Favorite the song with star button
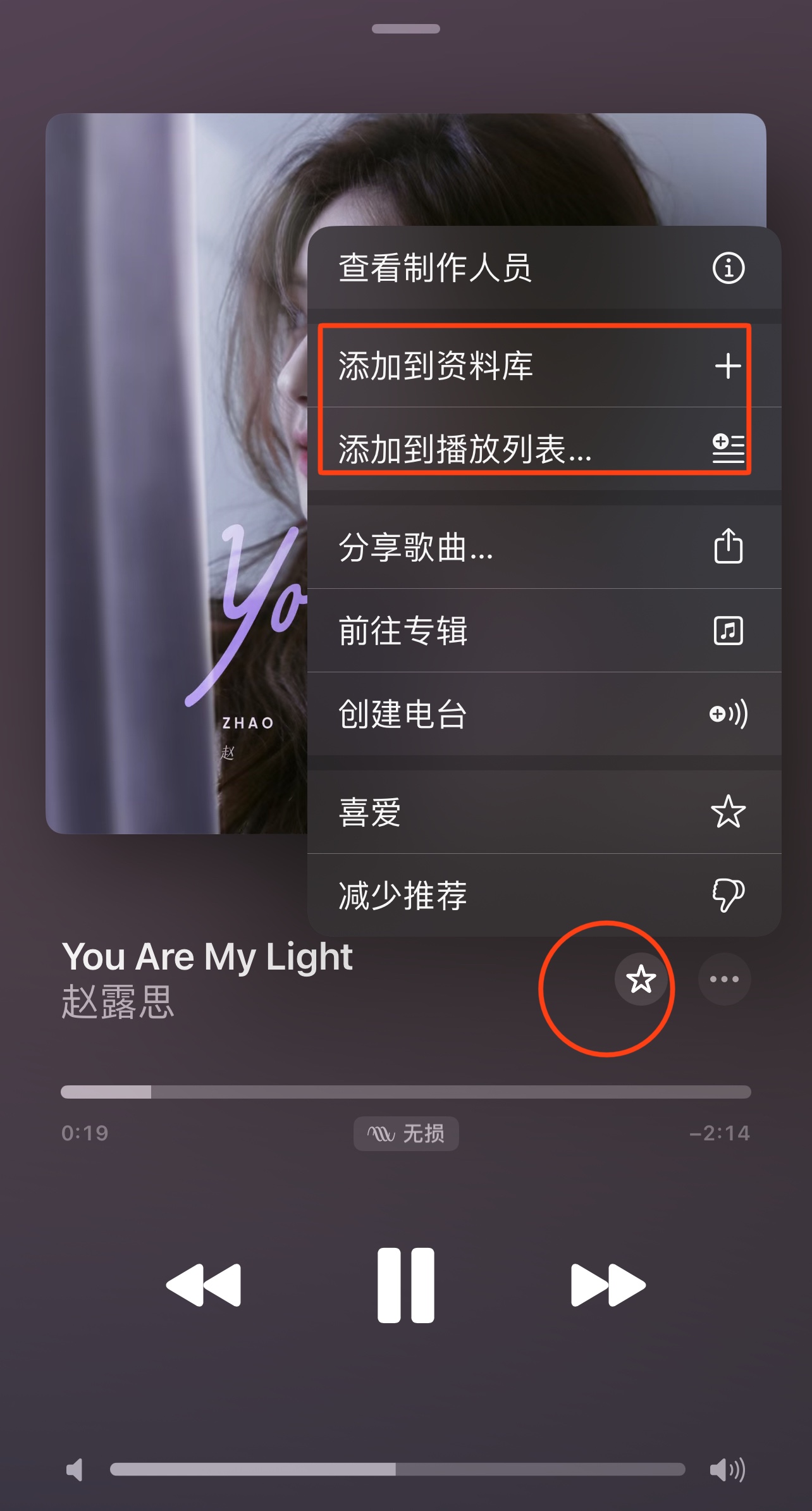Screen dimensions: 812x1511 pos(641,979)
